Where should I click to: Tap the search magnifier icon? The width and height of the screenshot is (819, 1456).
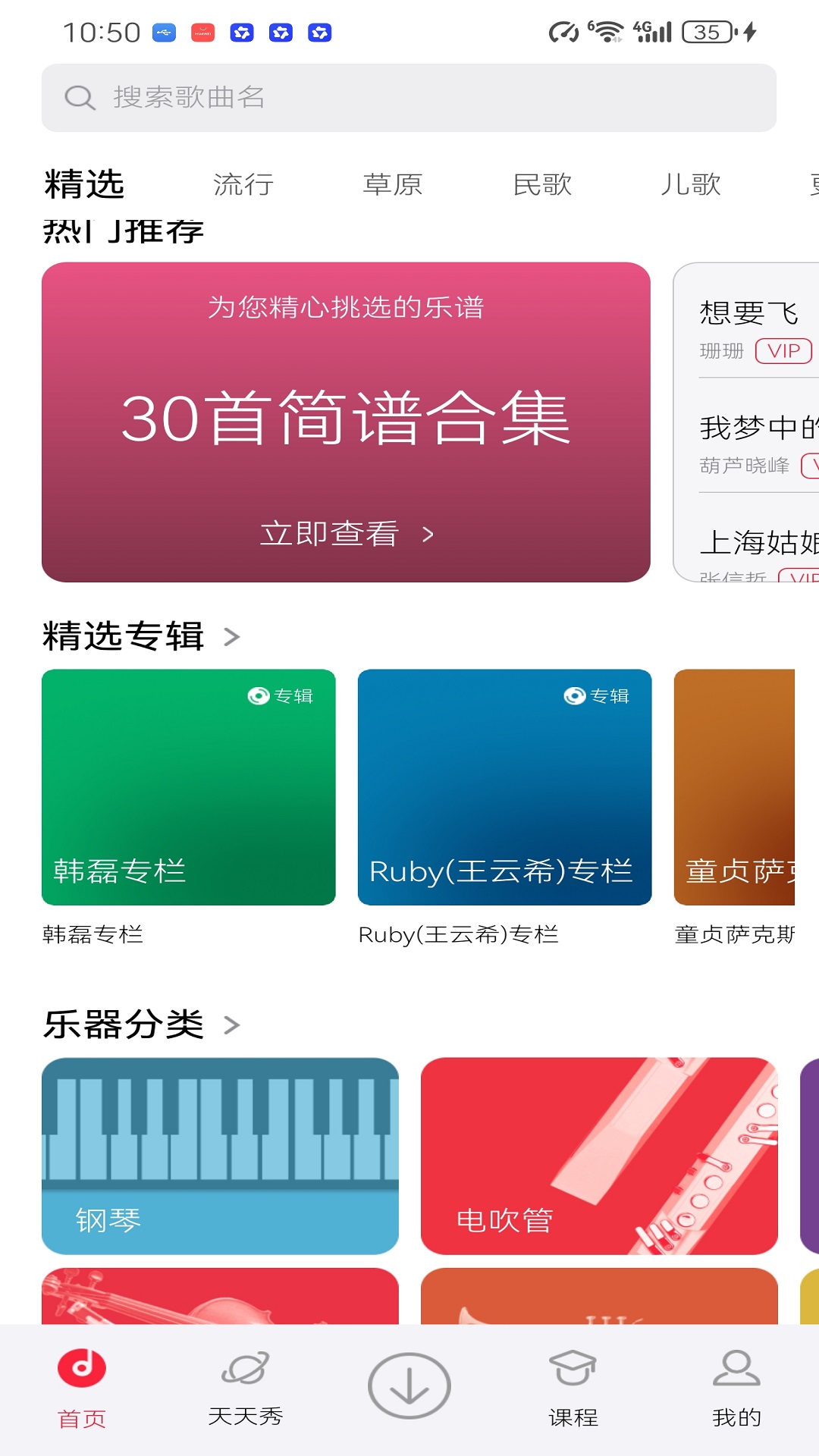point(78,97)
